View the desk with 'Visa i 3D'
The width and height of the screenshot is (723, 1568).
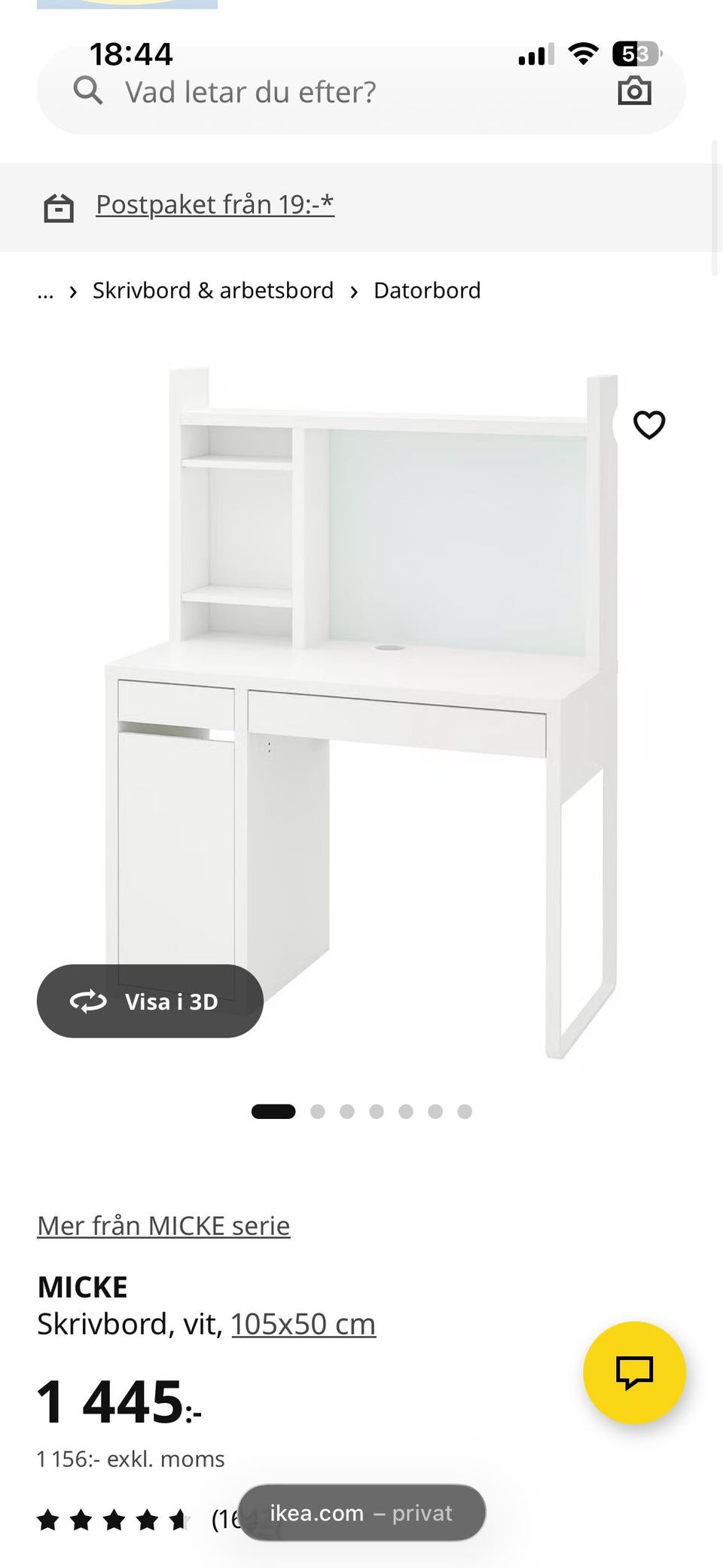tap(150, 1001)
